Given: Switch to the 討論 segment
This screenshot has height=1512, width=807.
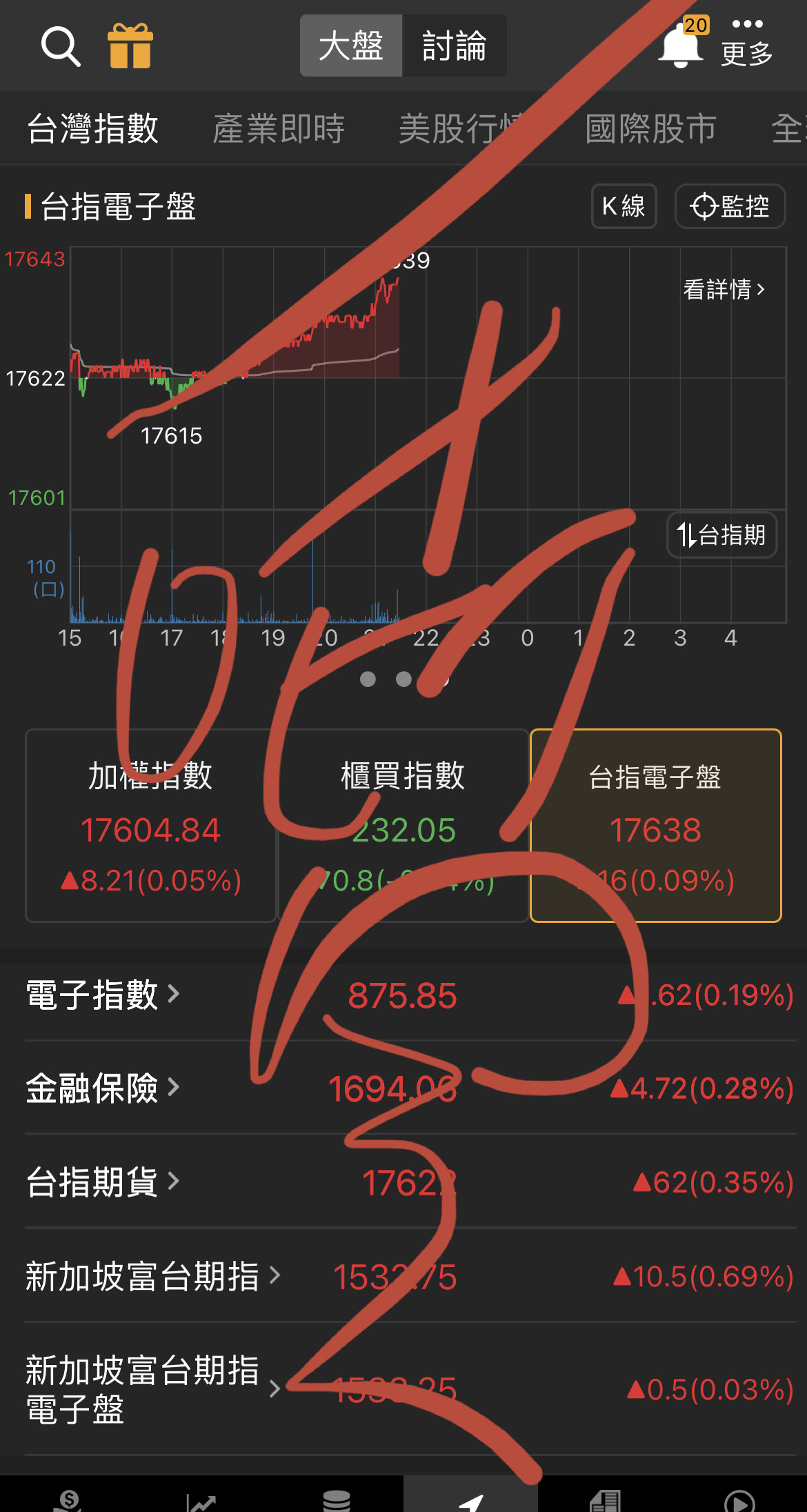Looking at the screenshot, I should [x=454, y=46].
